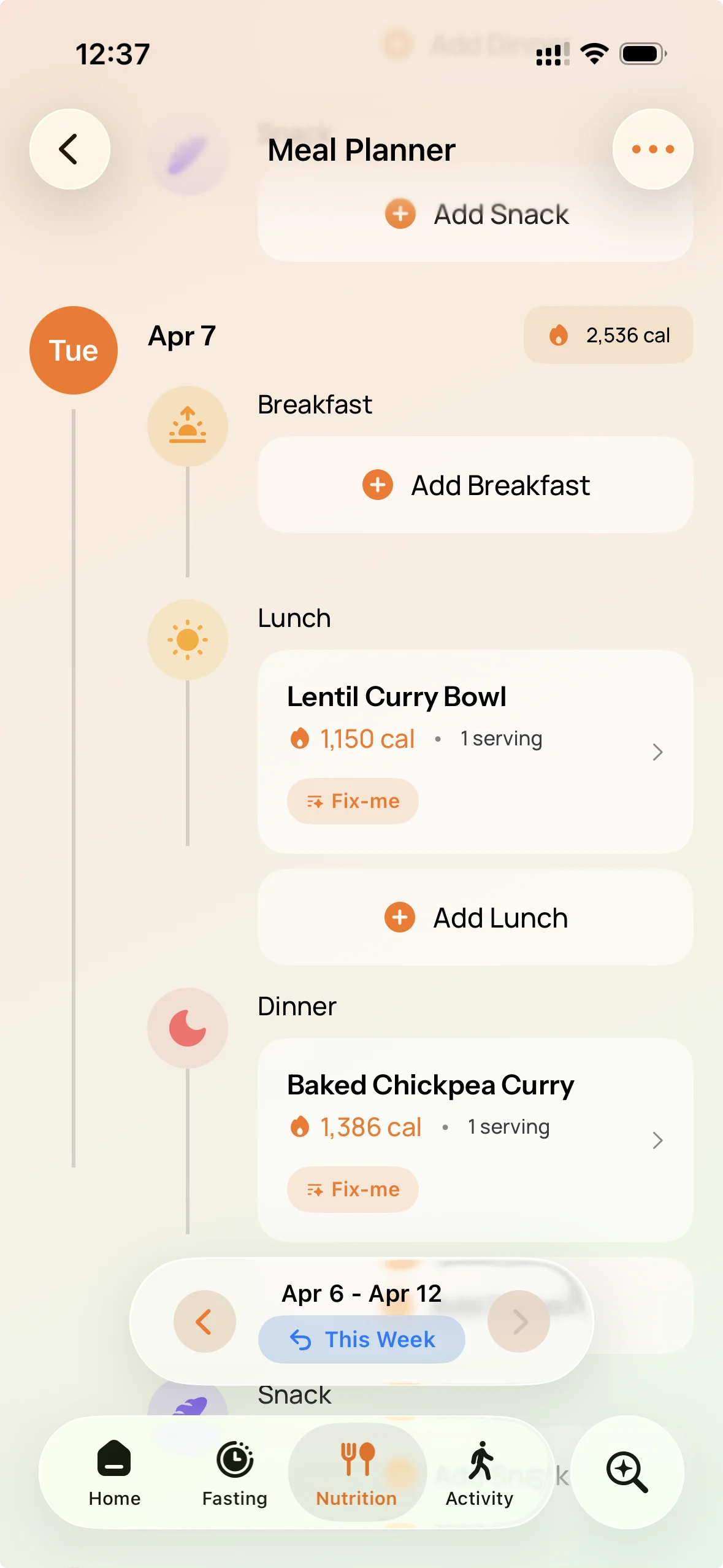Tap the Lunch sun icon on the timeline
The width and height of the screenshot is (723, 1568).
click(188, 638)
